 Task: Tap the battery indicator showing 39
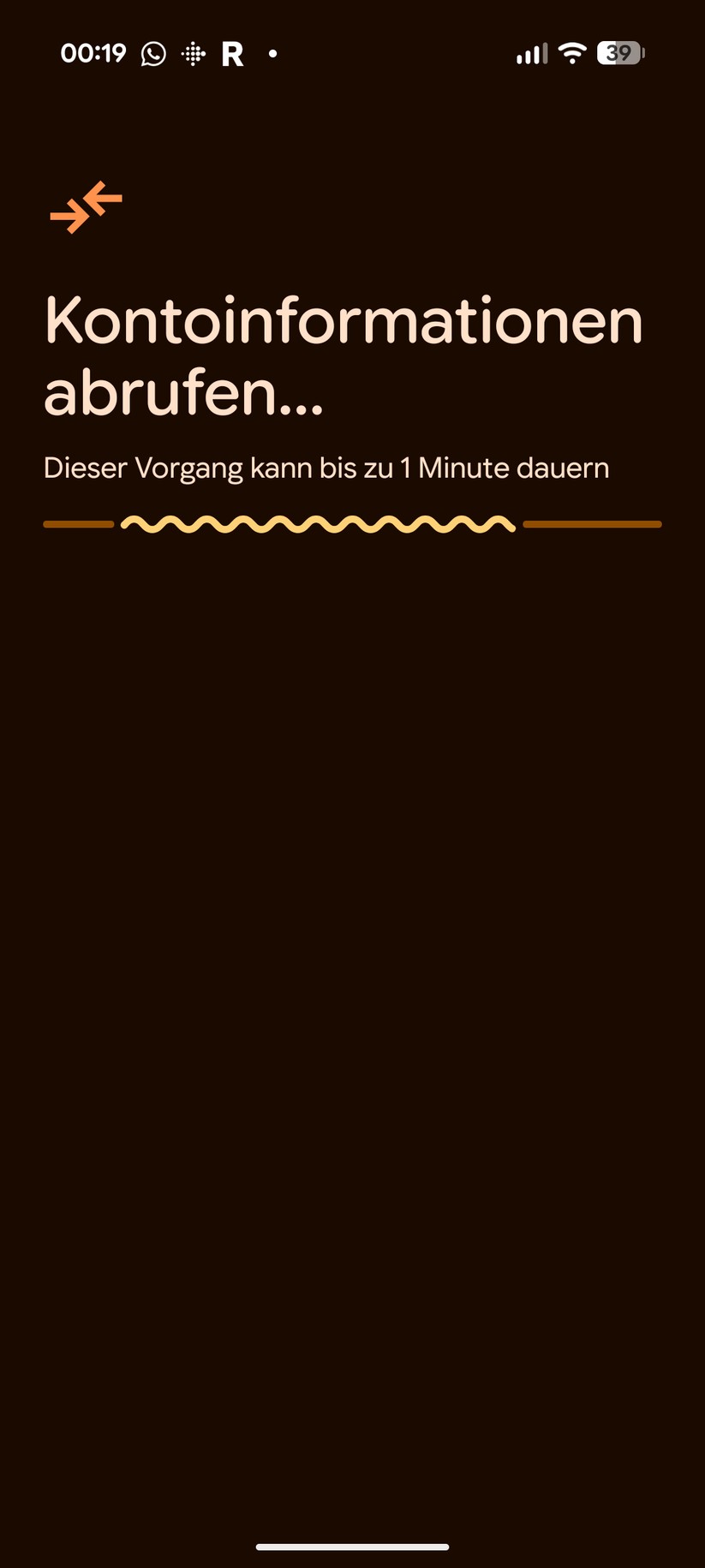coord(617,53)
